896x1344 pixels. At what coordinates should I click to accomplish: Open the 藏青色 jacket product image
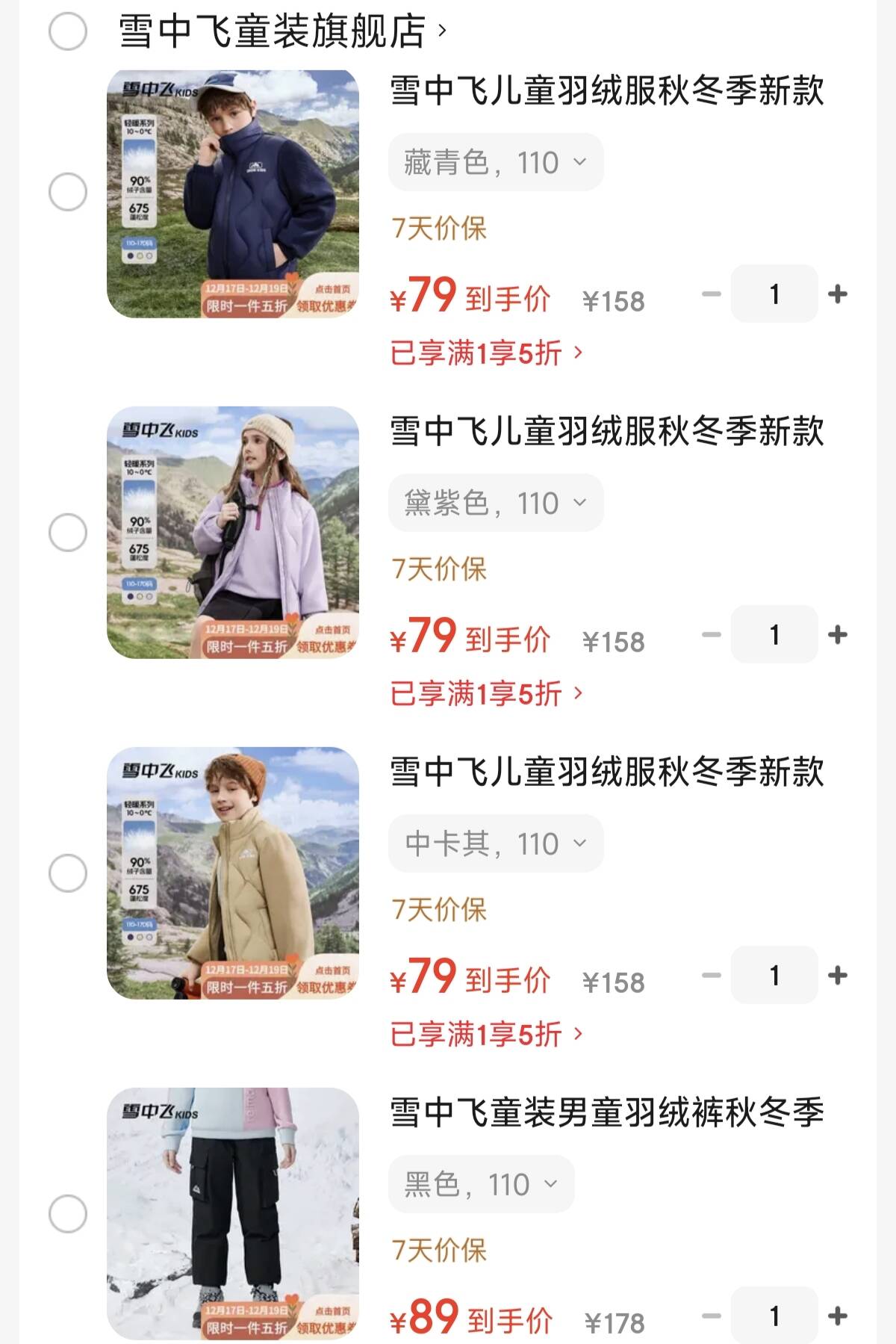point(233,193)
